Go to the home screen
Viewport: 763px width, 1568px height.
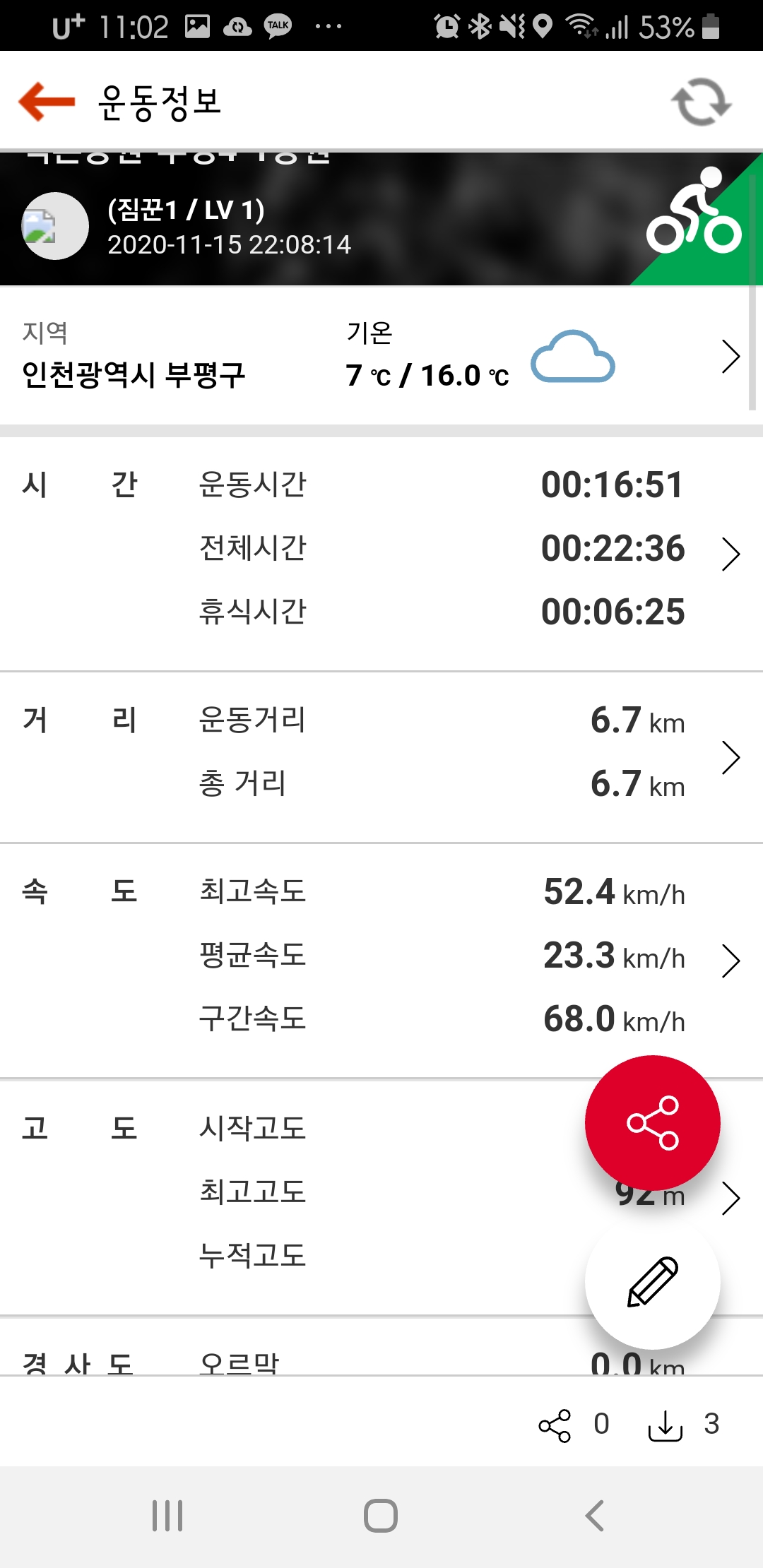[x=381, y=1516]
